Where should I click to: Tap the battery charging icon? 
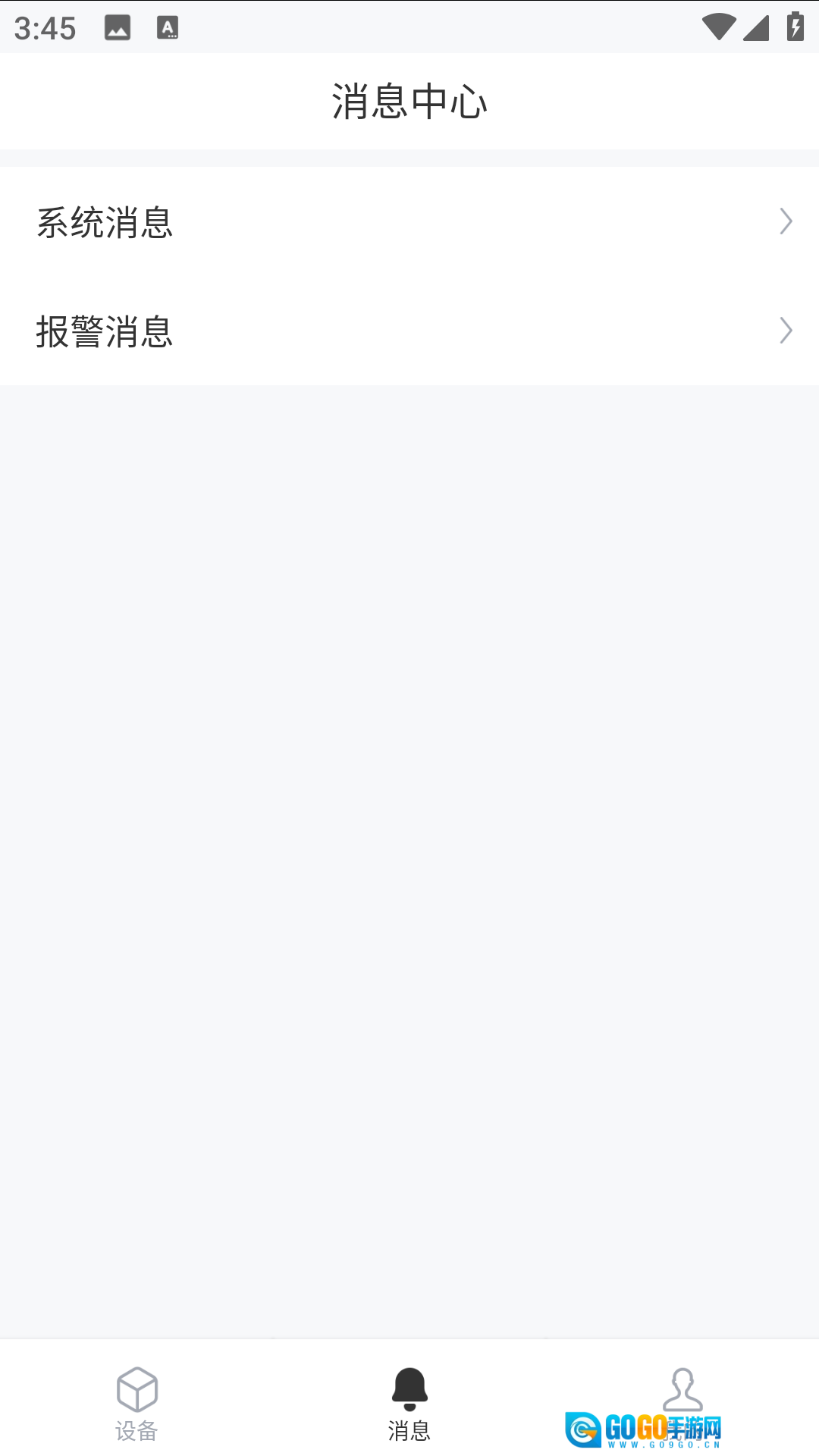794,27
